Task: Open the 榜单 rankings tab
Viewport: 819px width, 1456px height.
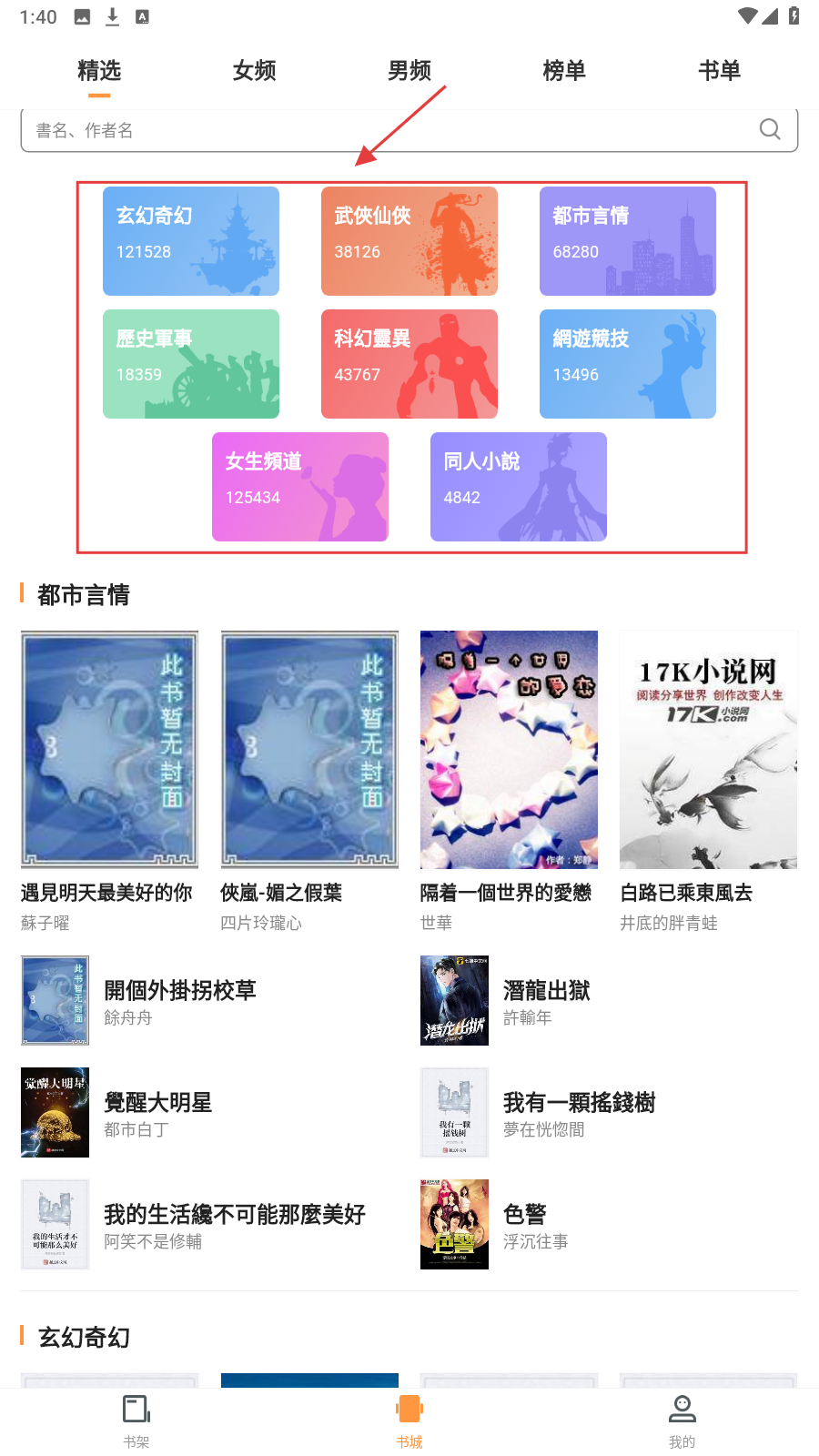Action: [564, 71]
